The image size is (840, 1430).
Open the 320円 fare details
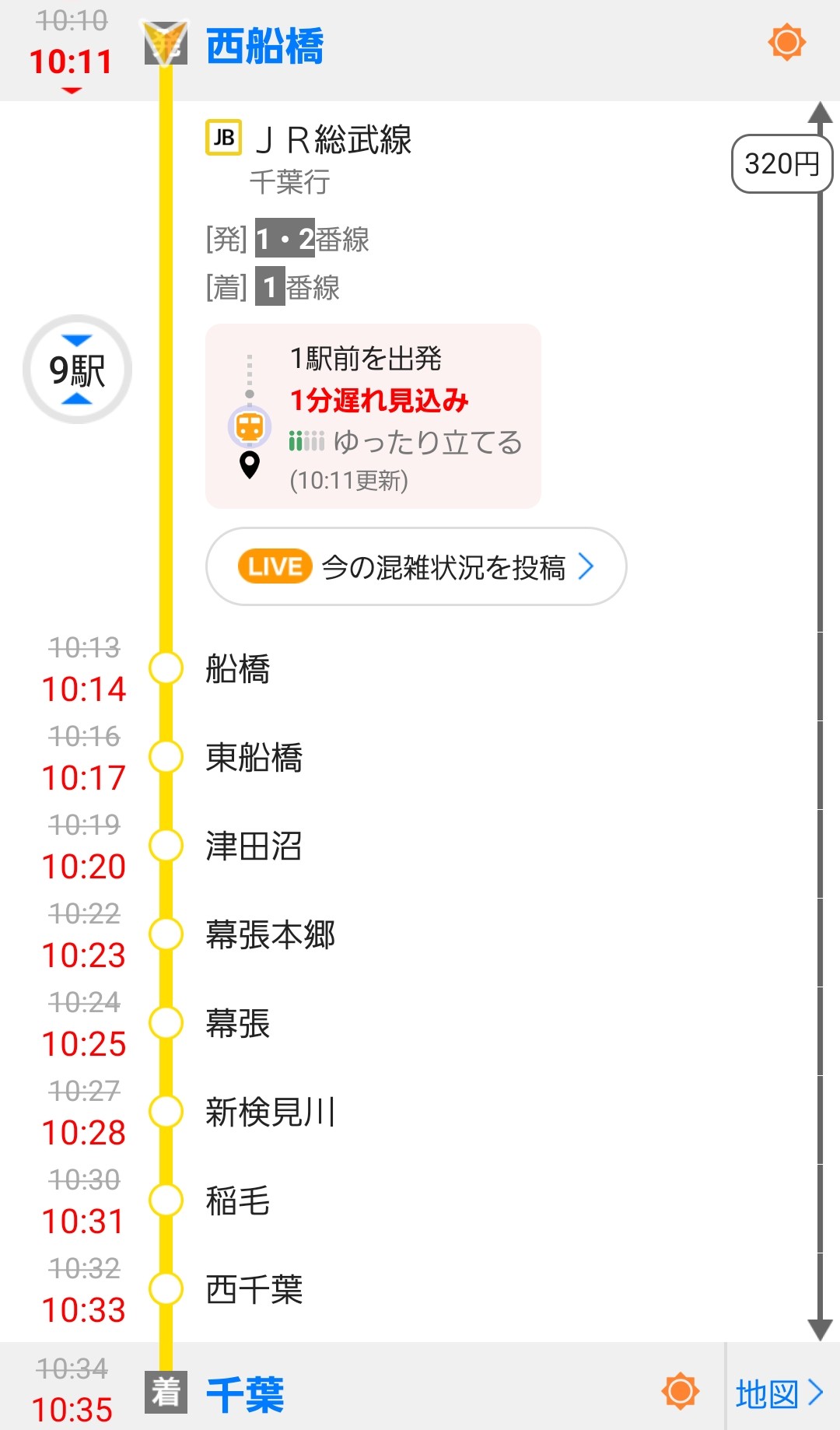click(781, 163)
